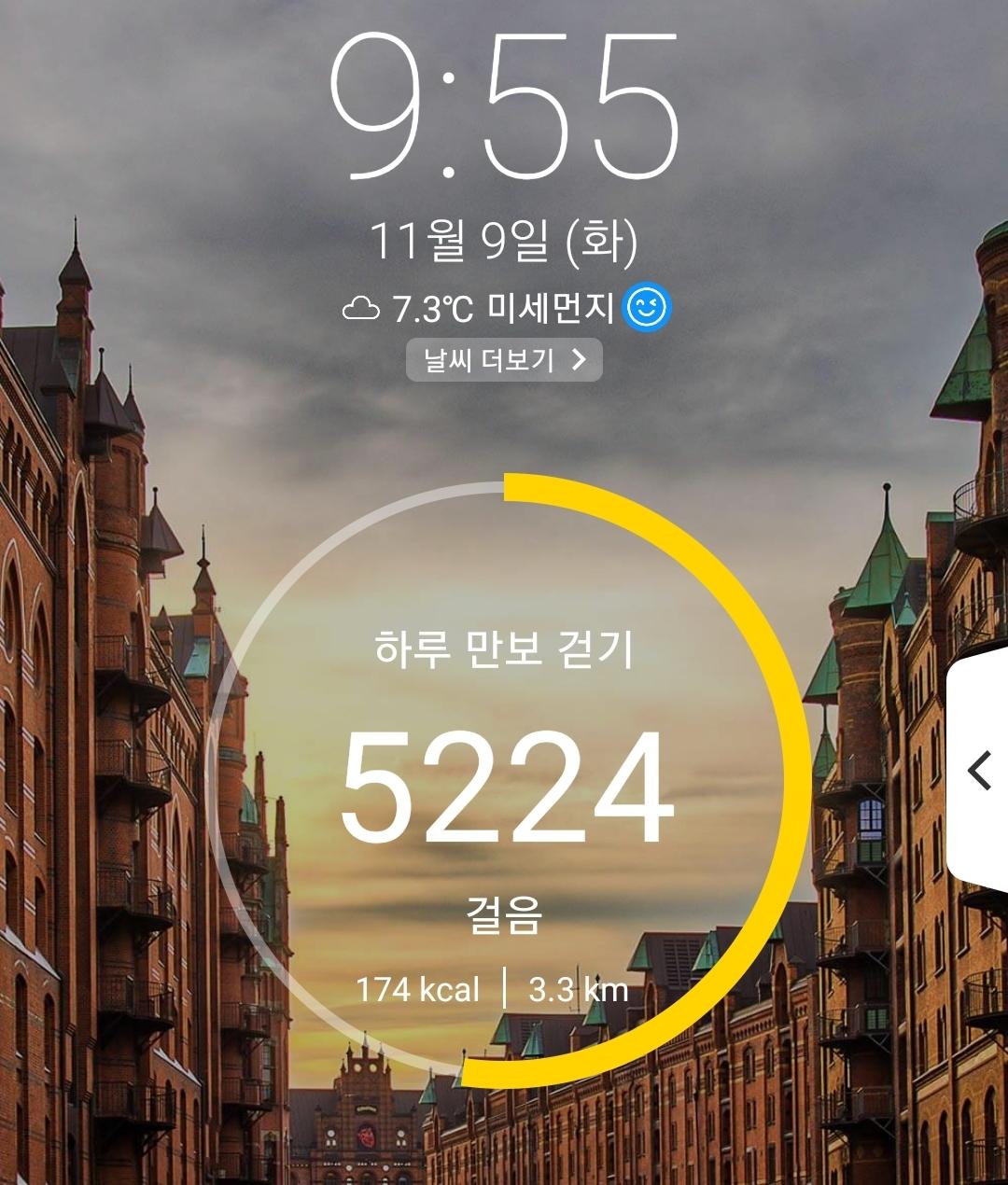Open 날씨 더보기 for more weather

[504, 360]
